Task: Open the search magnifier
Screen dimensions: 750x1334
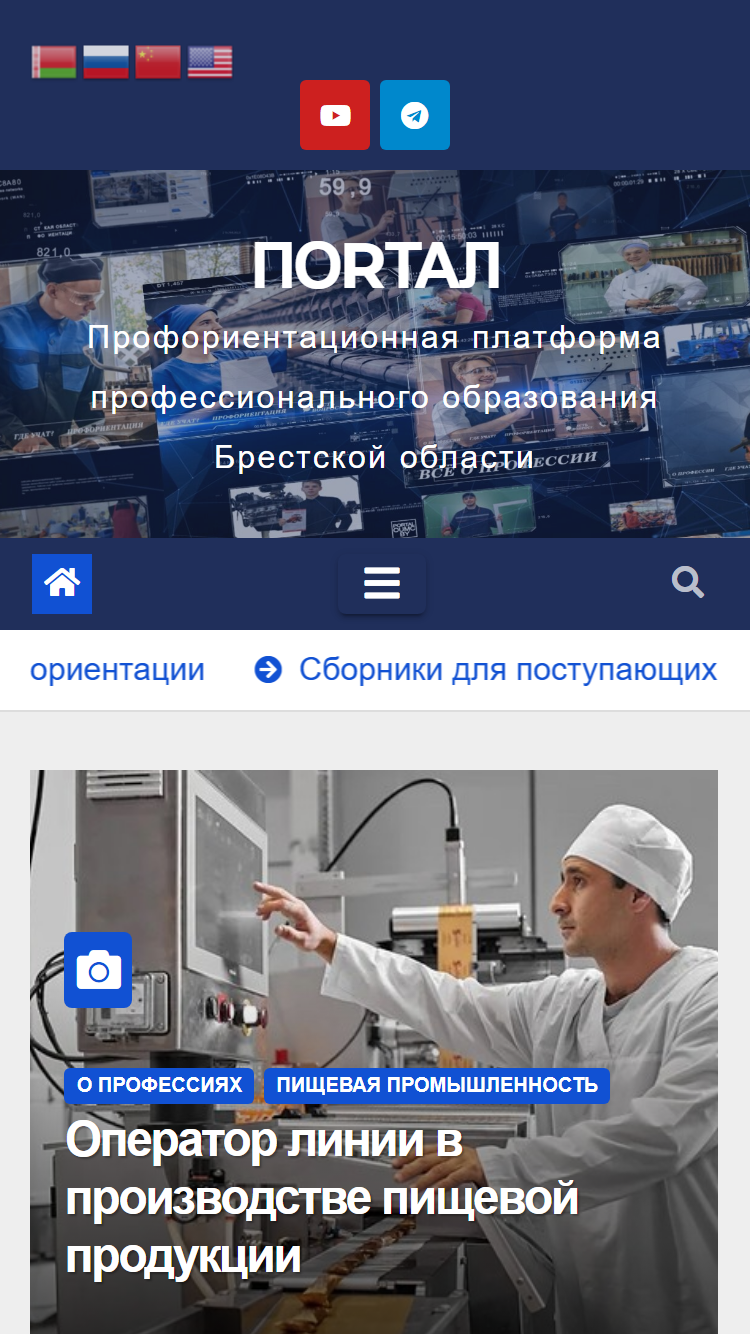Action: coord(688,582)
